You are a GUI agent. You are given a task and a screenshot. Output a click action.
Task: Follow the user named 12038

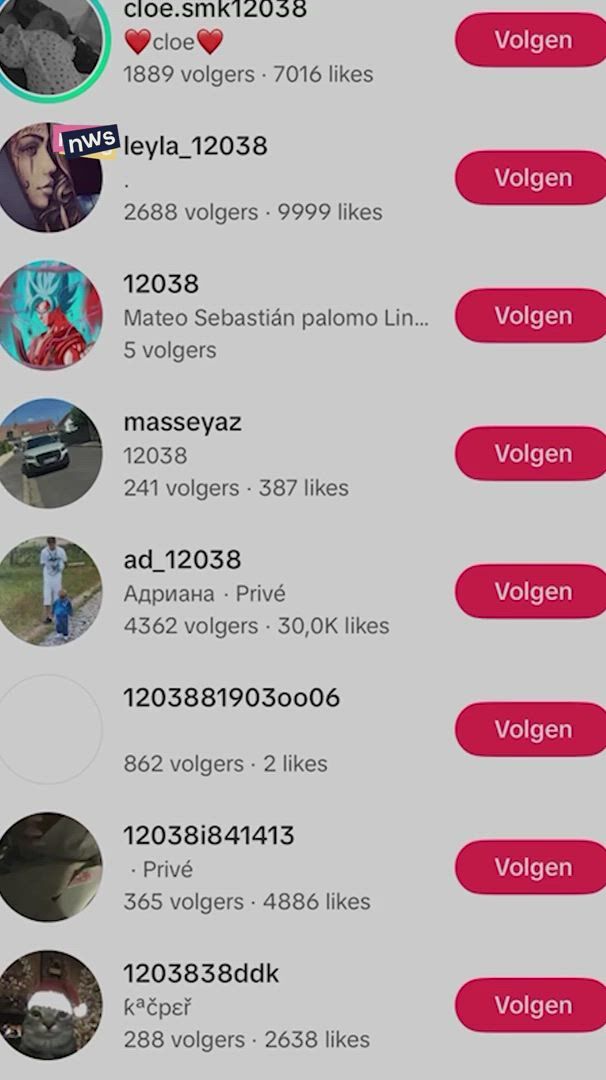click(x=531, y=316)
